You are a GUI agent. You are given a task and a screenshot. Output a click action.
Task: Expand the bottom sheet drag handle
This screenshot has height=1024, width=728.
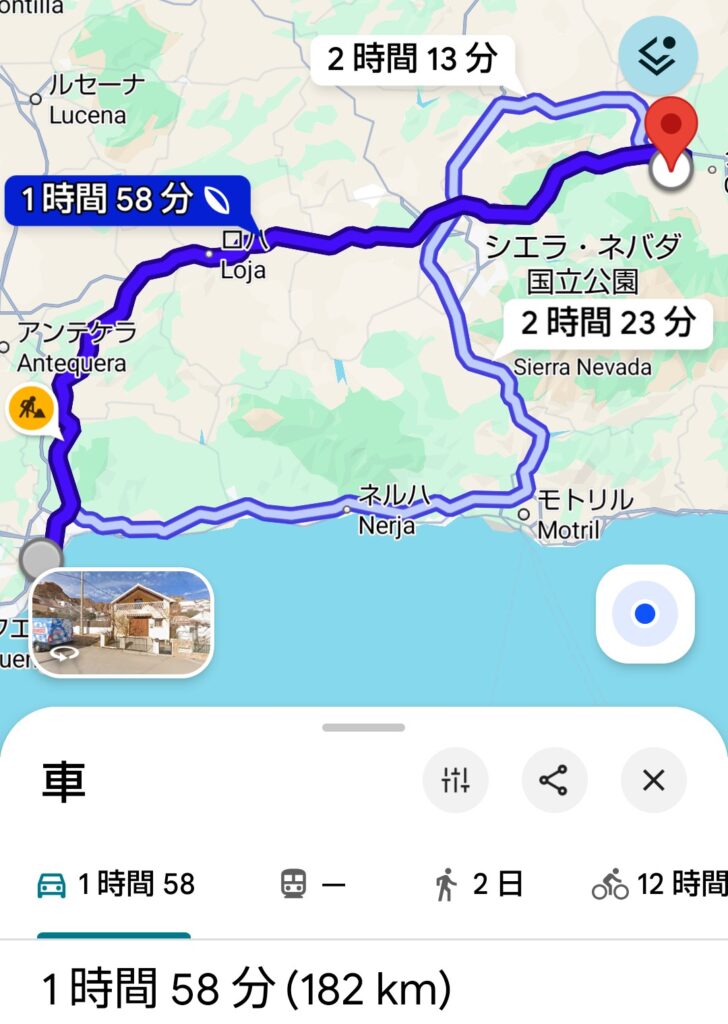363,727
